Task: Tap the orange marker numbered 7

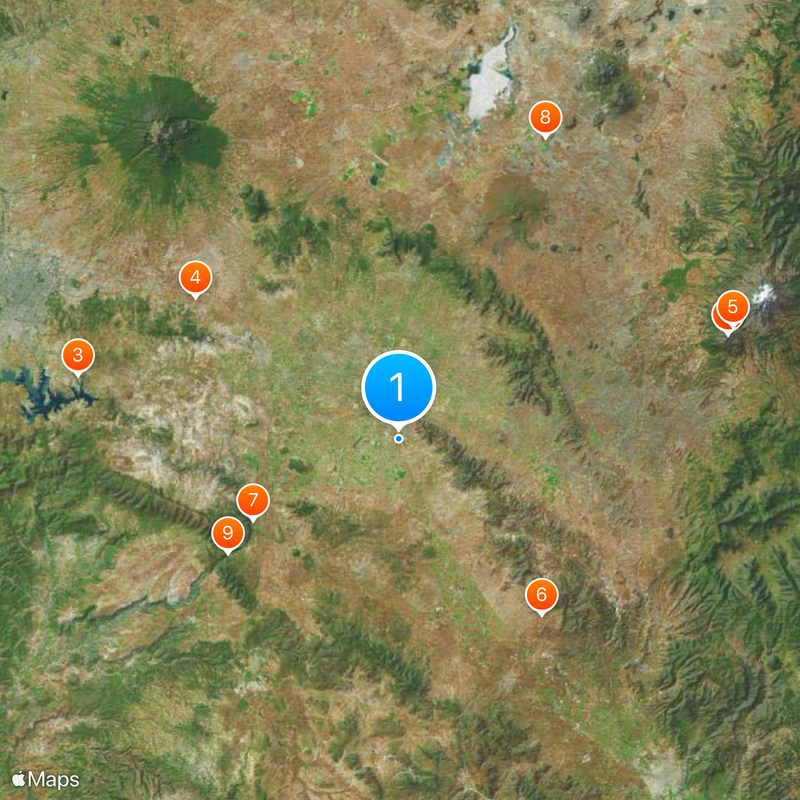Action: coord(253,499)
